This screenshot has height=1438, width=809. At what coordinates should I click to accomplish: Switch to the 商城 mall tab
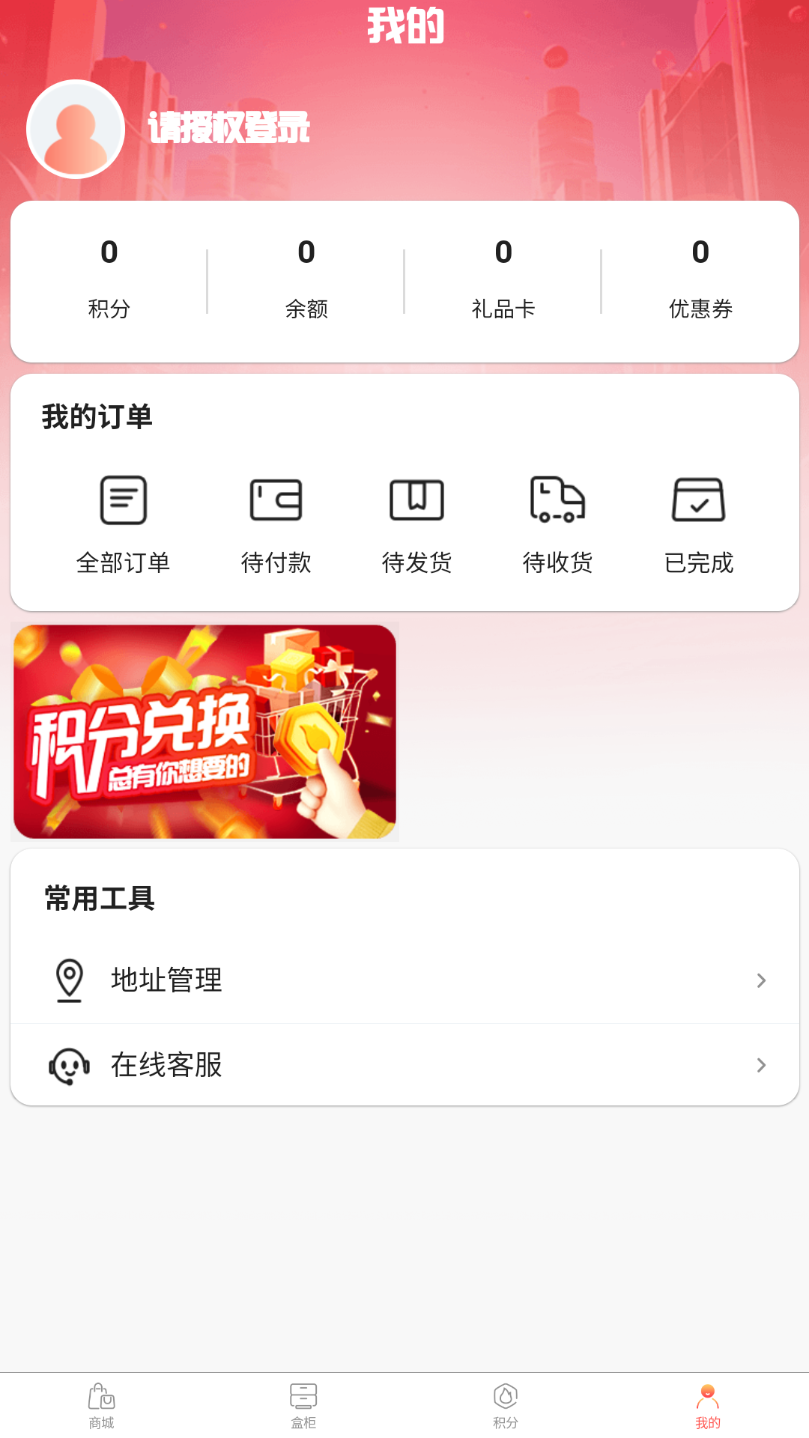101,1405
